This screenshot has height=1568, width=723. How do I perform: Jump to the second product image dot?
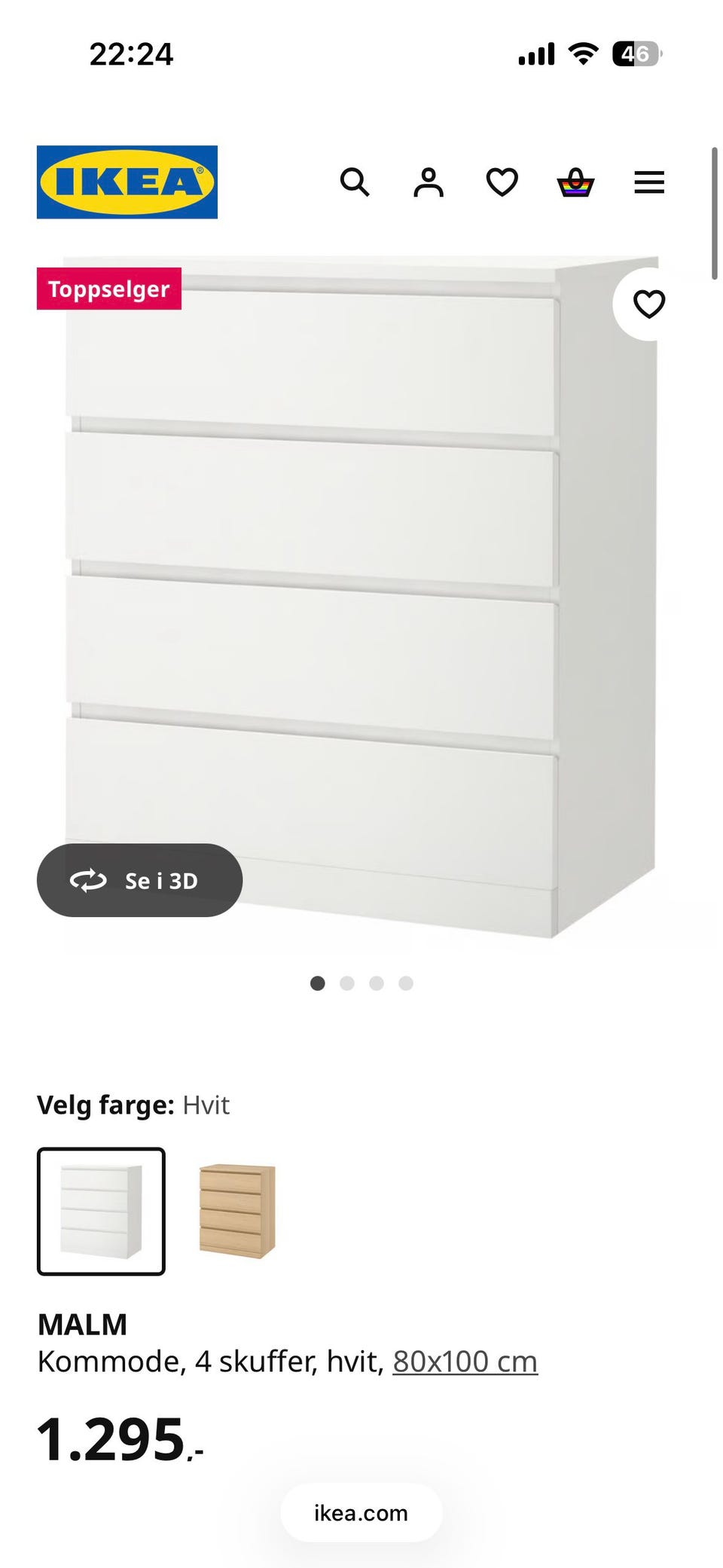(x=347, y=983)
